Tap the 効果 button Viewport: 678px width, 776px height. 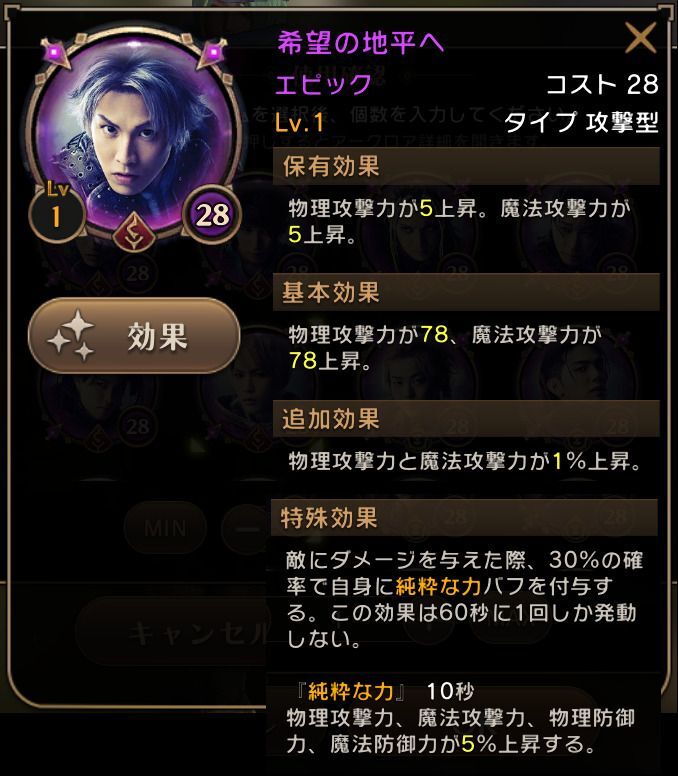pos(134,336)
